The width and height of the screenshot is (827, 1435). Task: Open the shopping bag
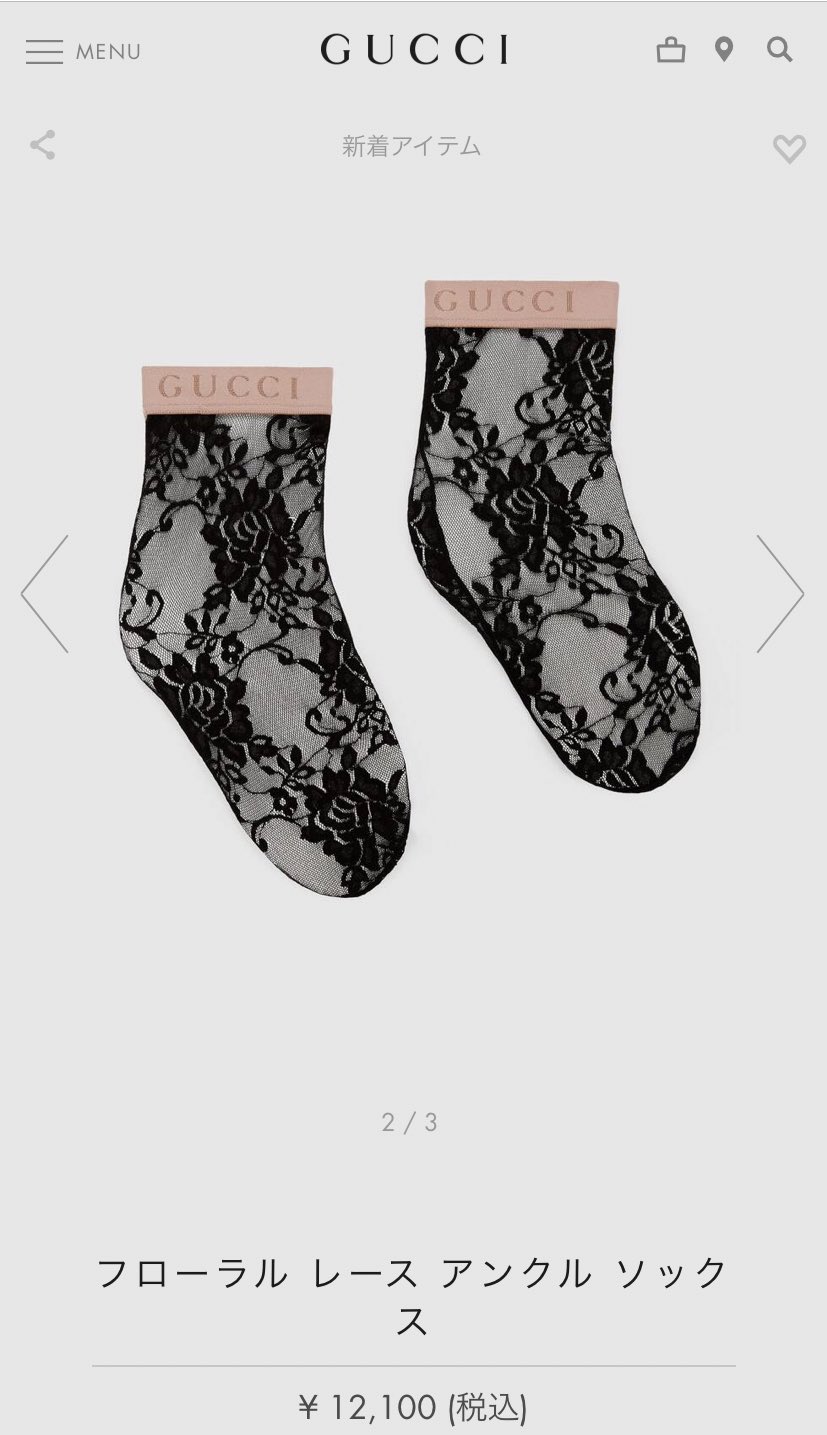(x=671, y=49)
